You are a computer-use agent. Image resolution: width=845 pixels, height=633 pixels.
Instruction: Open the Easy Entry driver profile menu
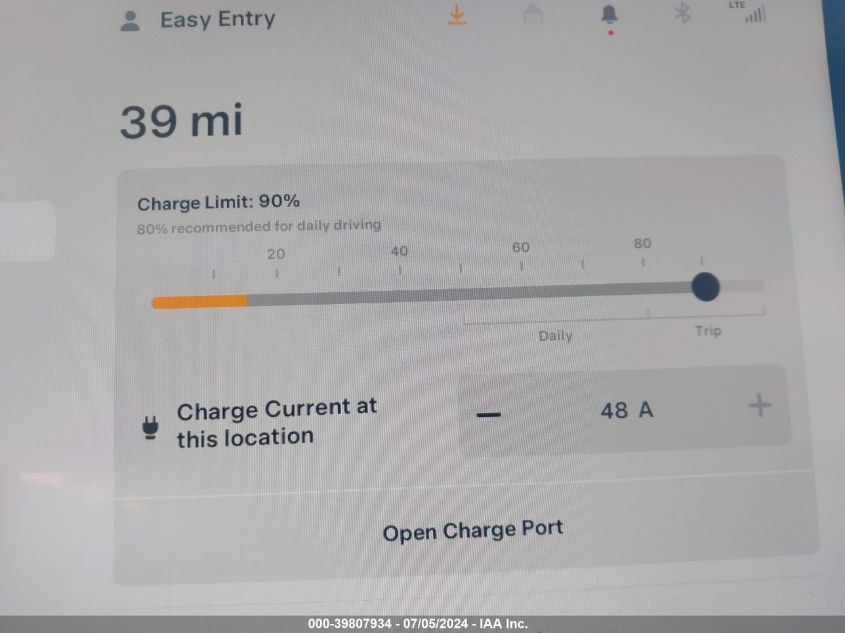point(198,20)
